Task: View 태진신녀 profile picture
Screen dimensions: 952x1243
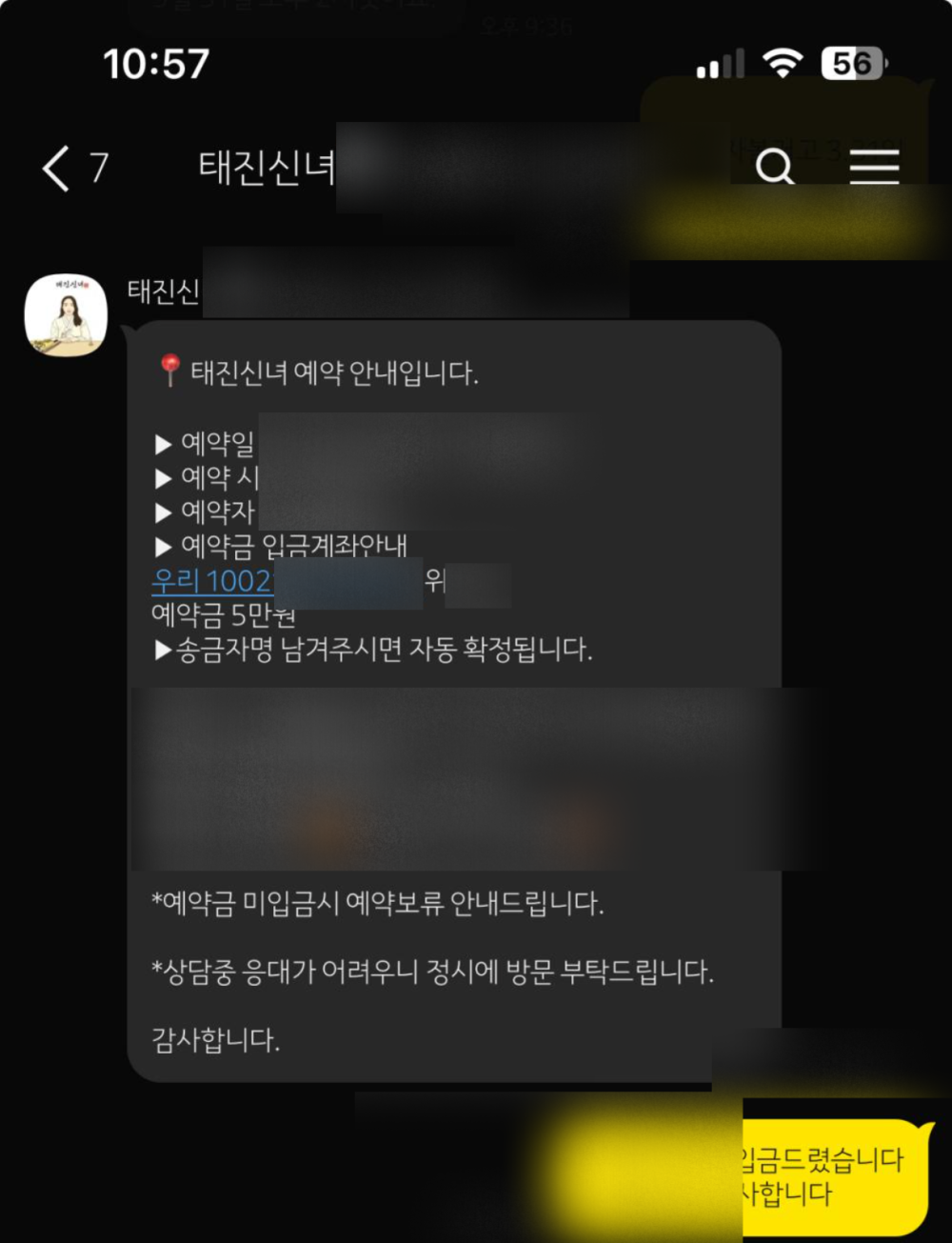Action: (x=66, y=315)
